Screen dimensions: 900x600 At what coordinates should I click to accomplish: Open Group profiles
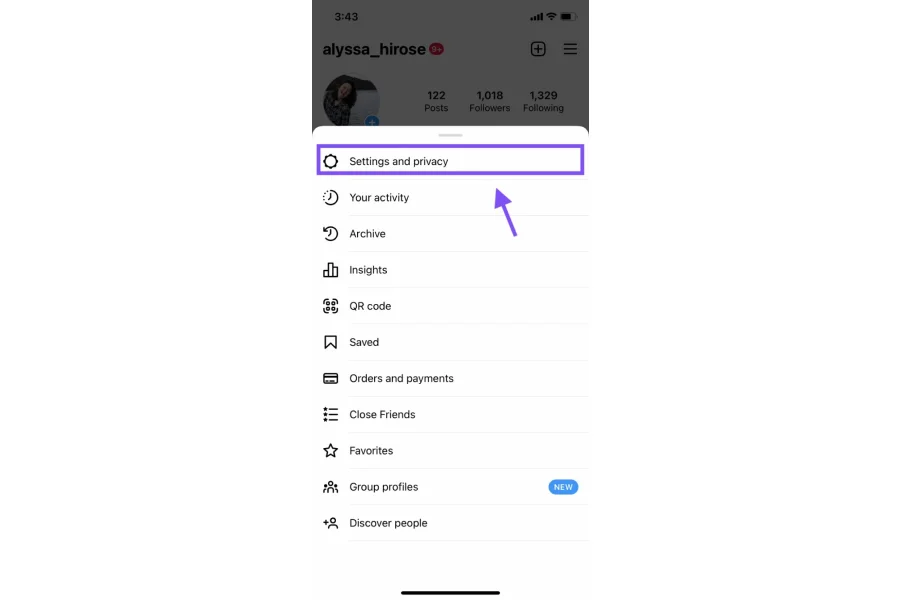pyautogui.click(x=384, y=487)
